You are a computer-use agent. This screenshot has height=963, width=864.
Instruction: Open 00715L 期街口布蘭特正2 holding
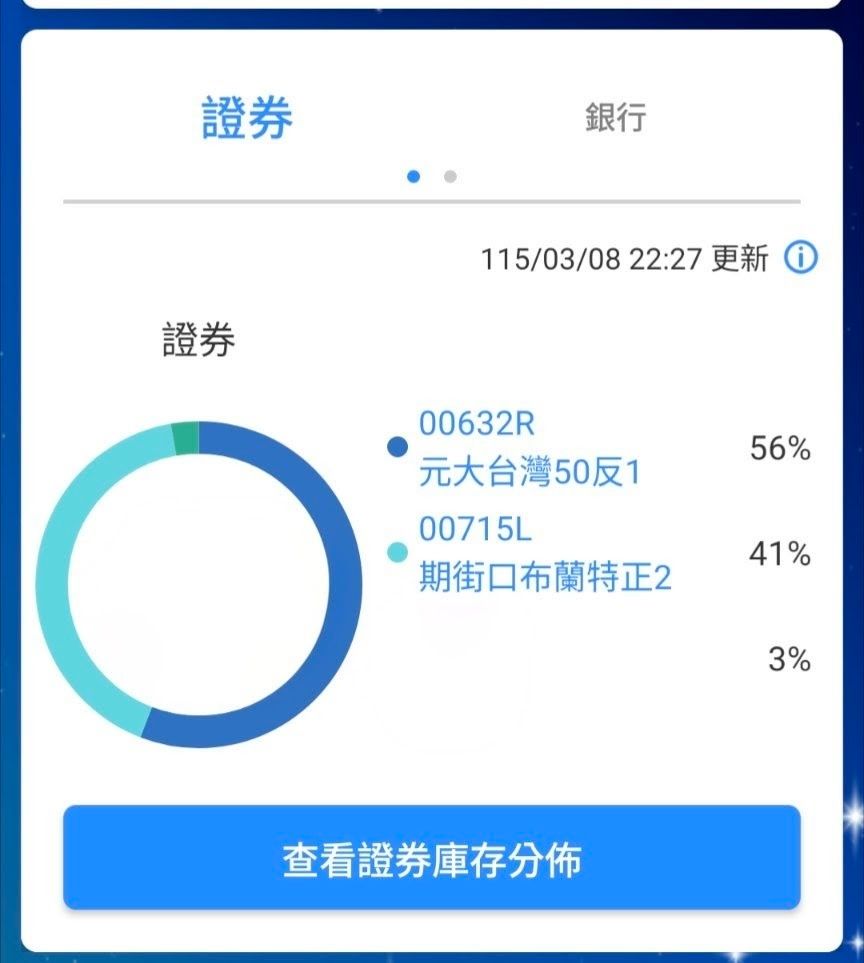[x=545, y=553]
